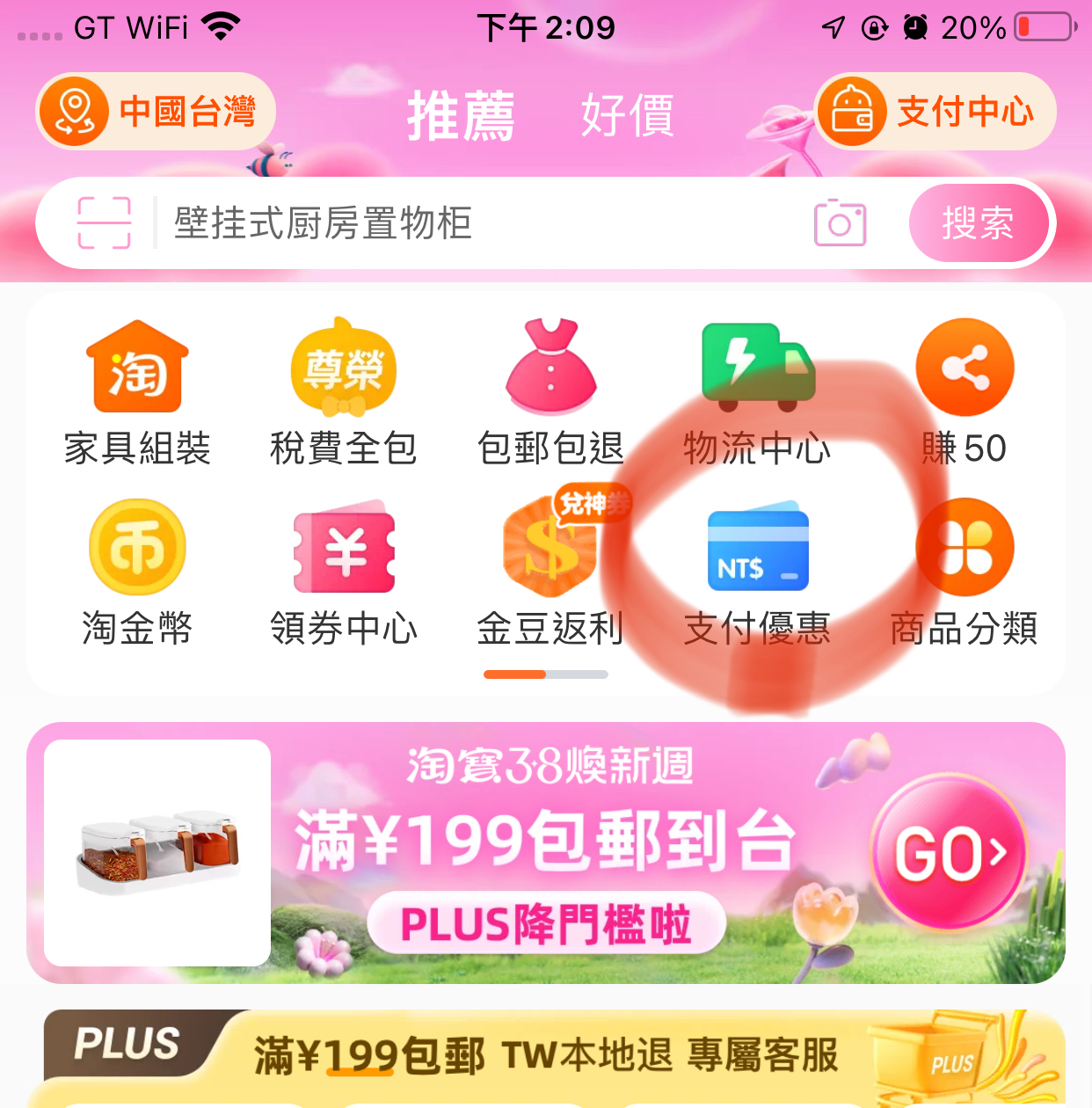Tap GO on the 滿¥199包郵到台 banner
The image size is (1092, 1108).
tap(949, 853)
